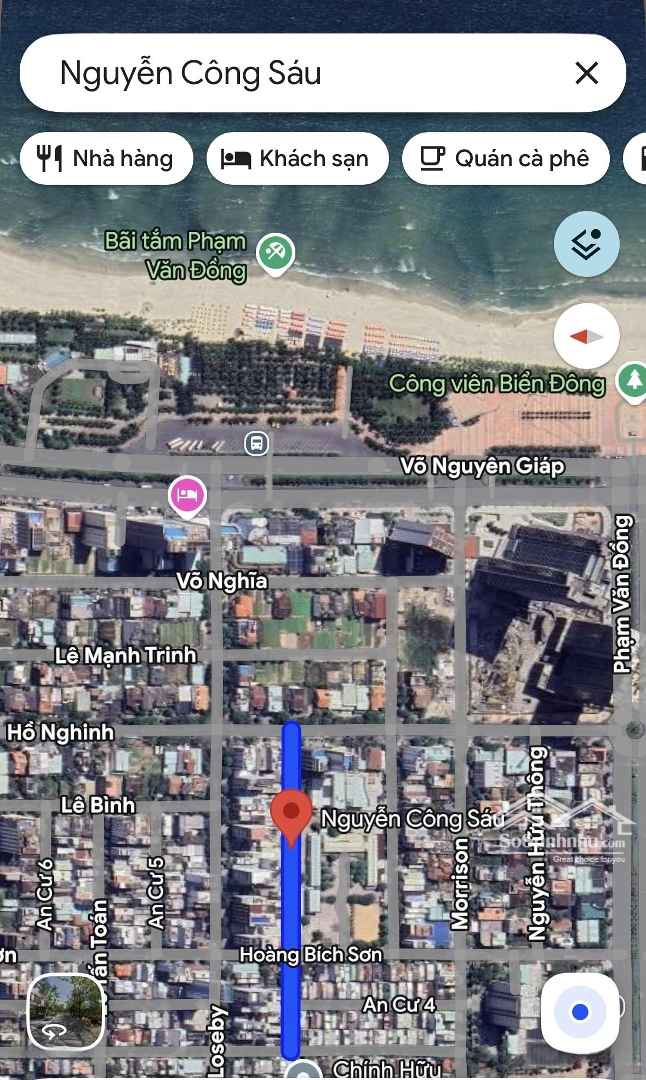Image resolution: width=646 pixels, height=1080 pixels.
Task: Select the Công viên Biển Đông park marker
Action: [631, 381]
